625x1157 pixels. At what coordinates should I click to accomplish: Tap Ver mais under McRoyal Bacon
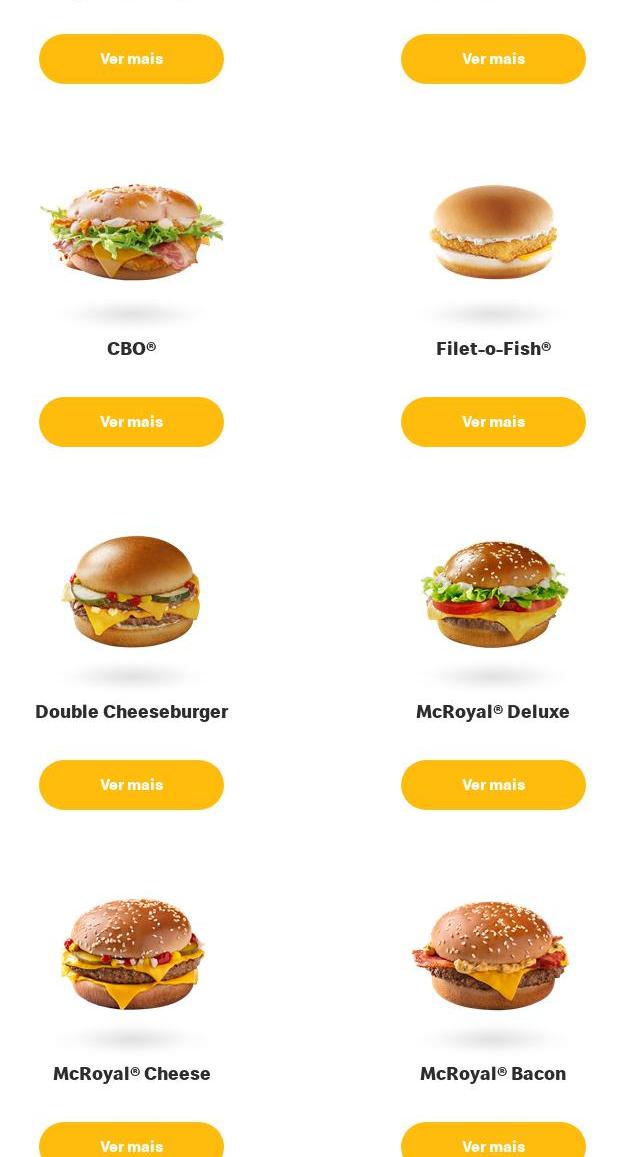(x=493, y=1144)
